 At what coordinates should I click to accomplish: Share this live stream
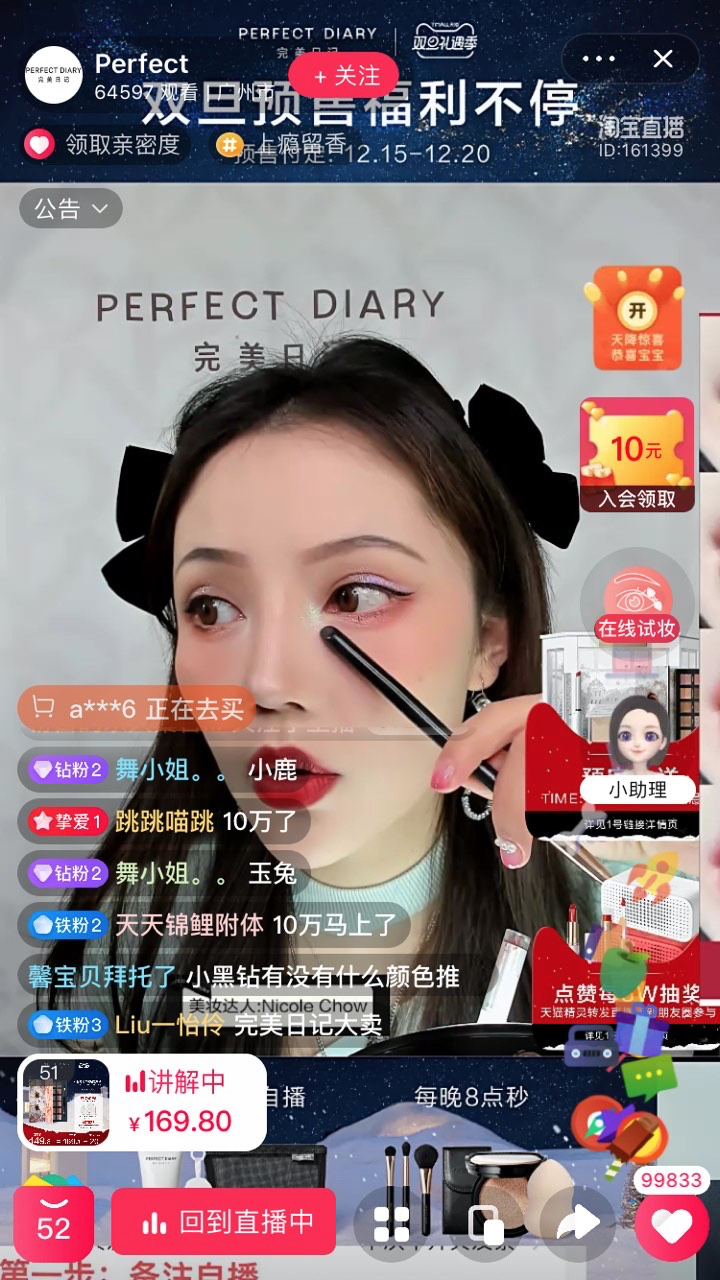point(578,1222)
